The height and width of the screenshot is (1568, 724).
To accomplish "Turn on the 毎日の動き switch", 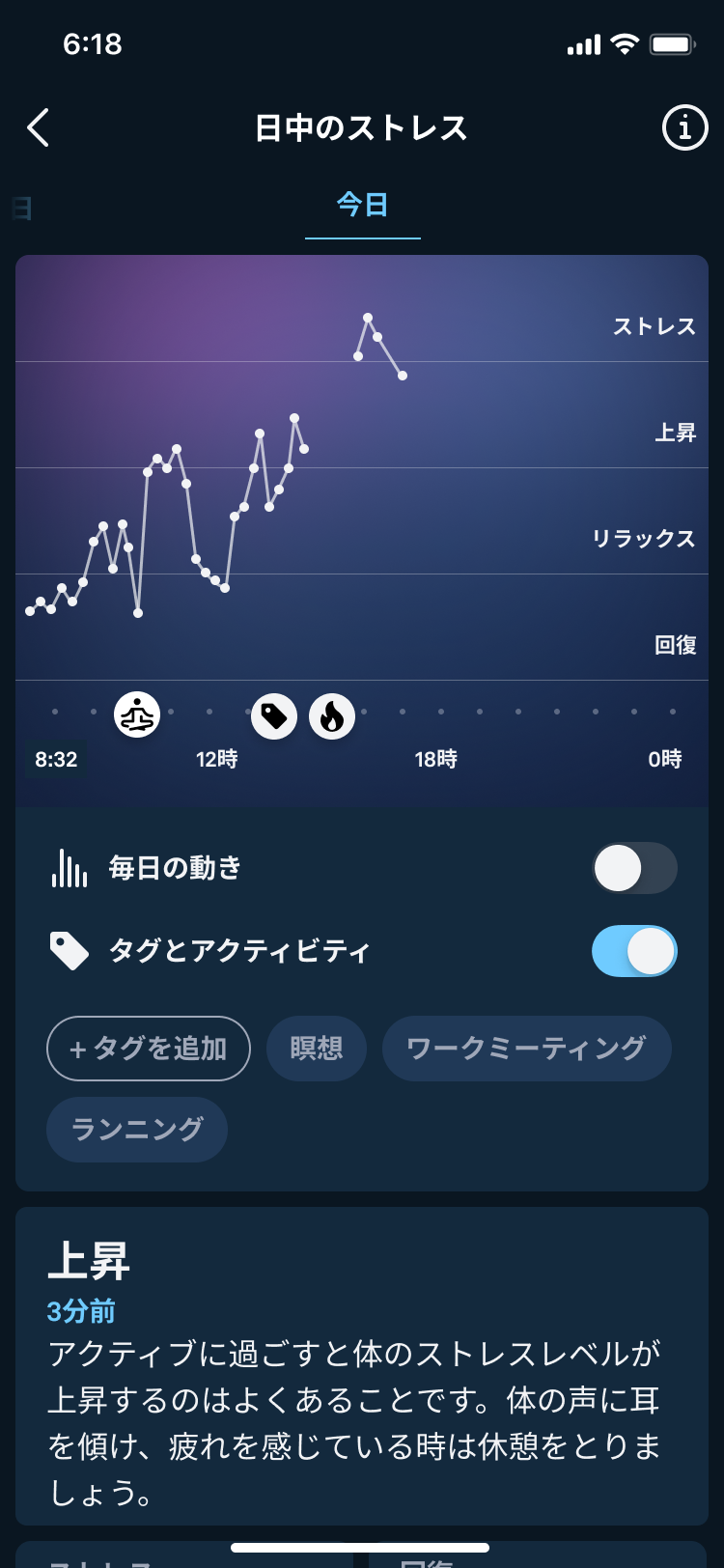I will [634, 868].
